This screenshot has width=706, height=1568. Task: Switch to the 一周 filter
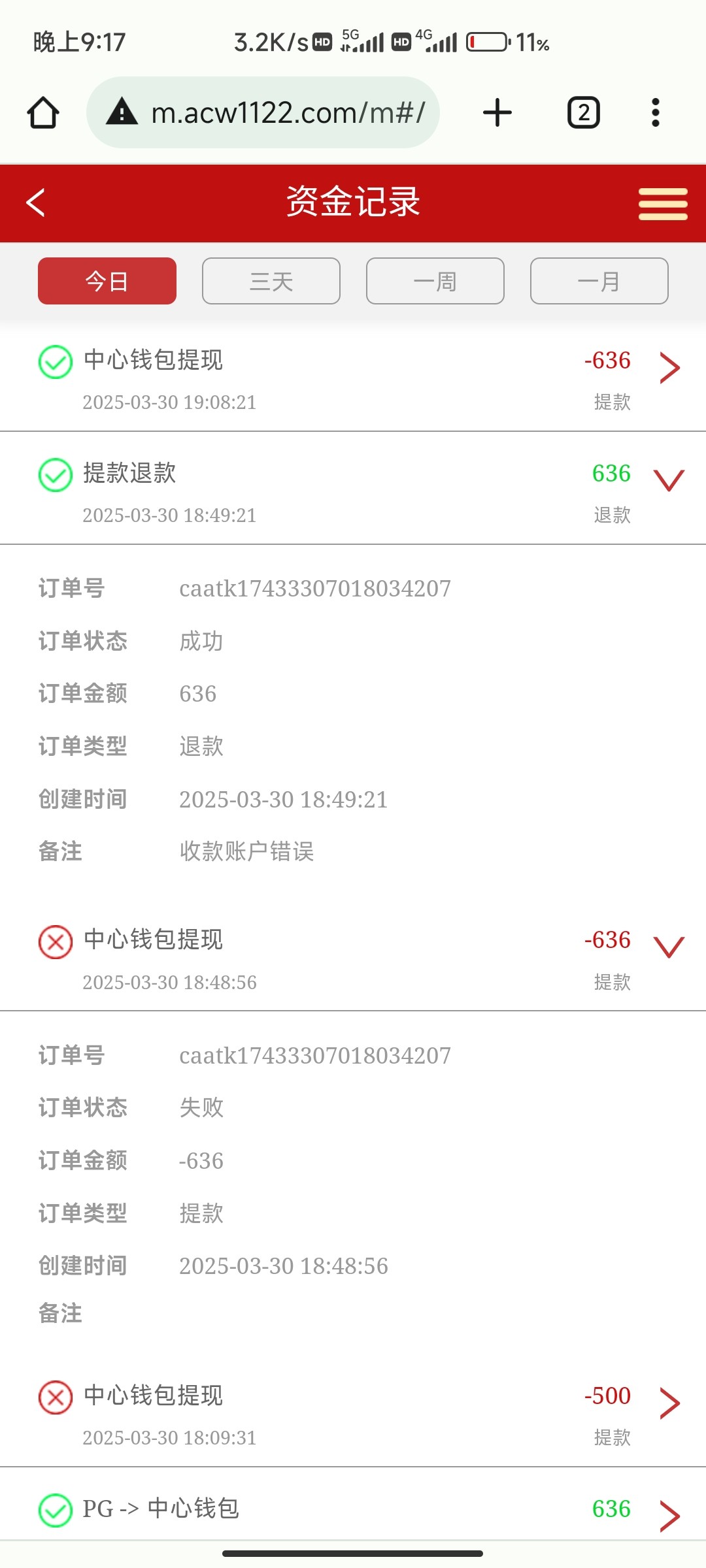435,281
